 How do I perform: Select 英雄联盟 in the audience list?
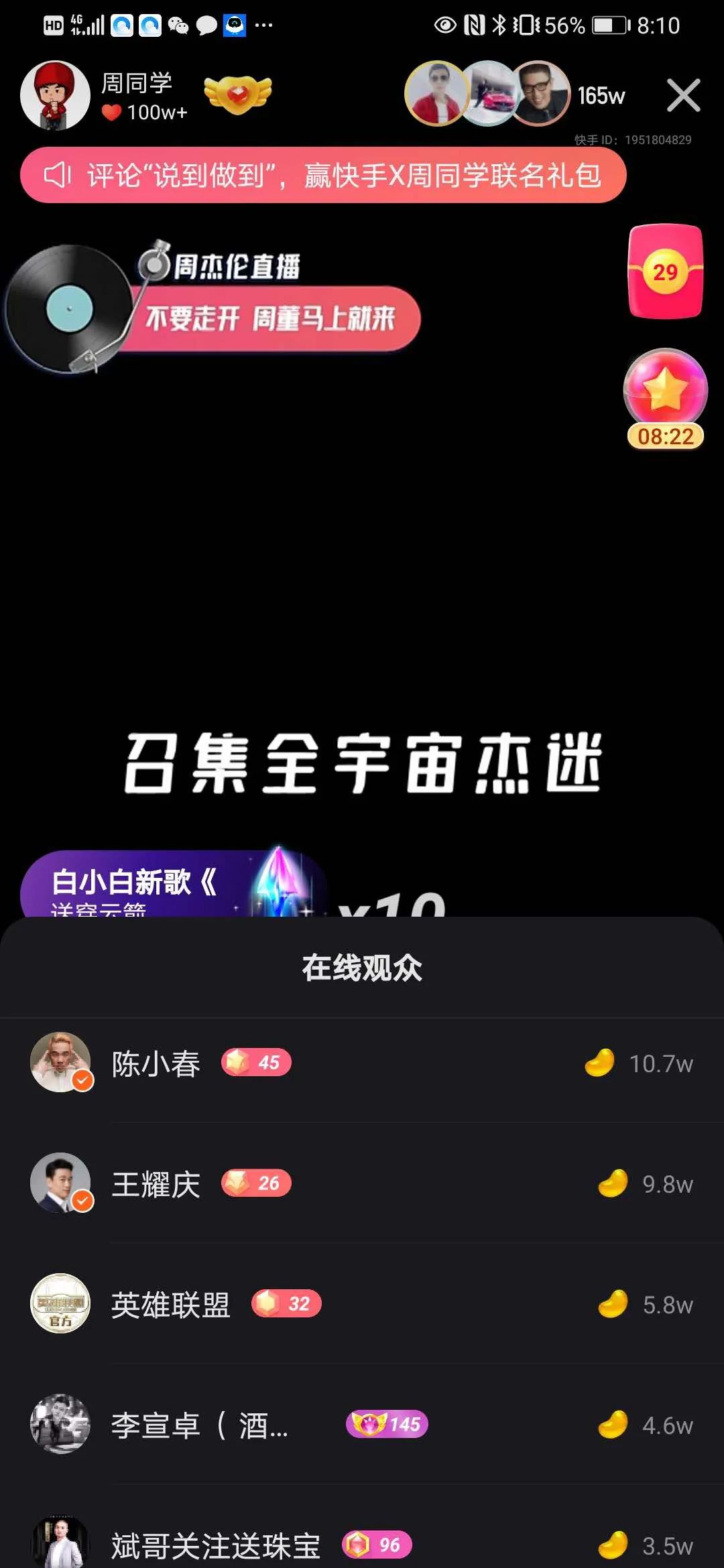(x=362, y=1305)
